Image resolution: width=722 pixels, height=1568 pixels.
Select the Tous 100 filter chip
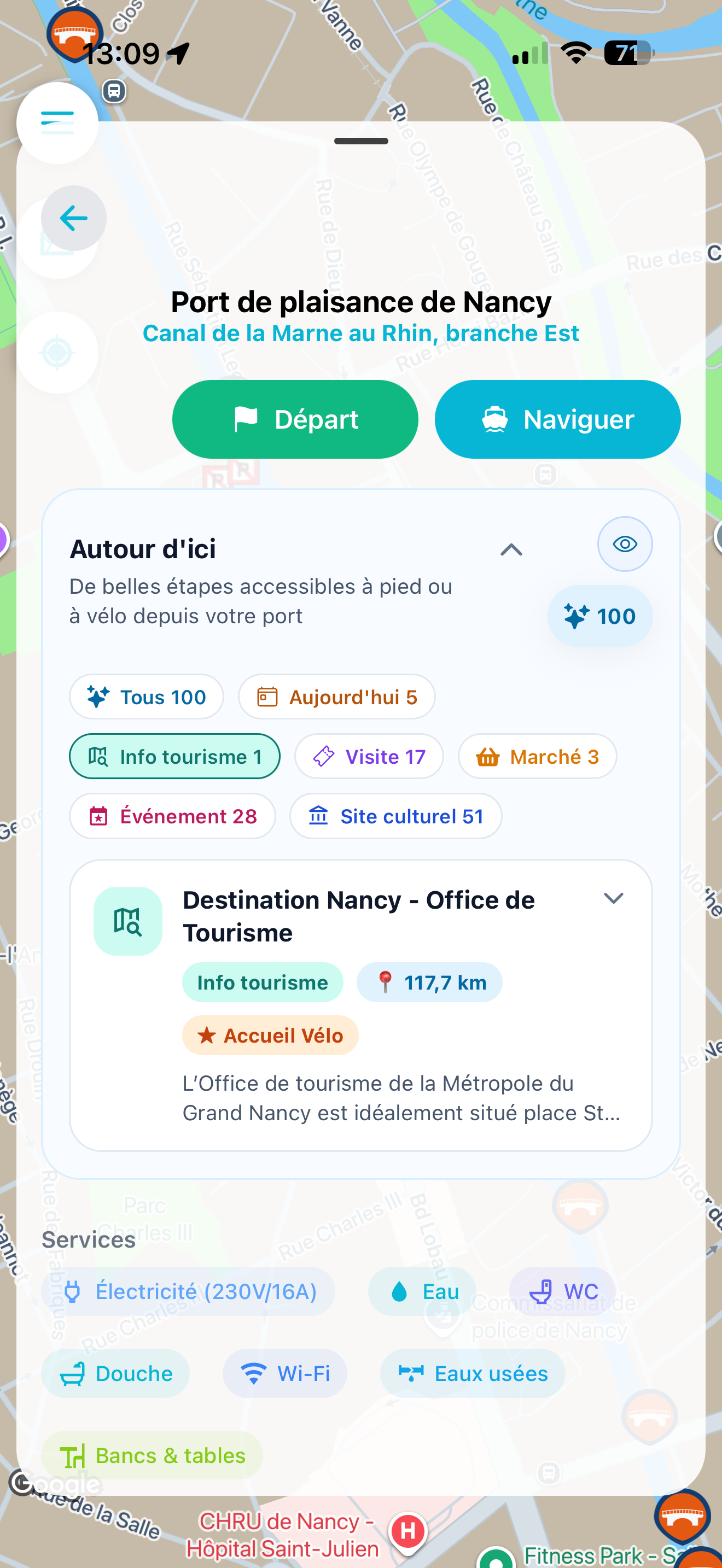pos(146,697)
